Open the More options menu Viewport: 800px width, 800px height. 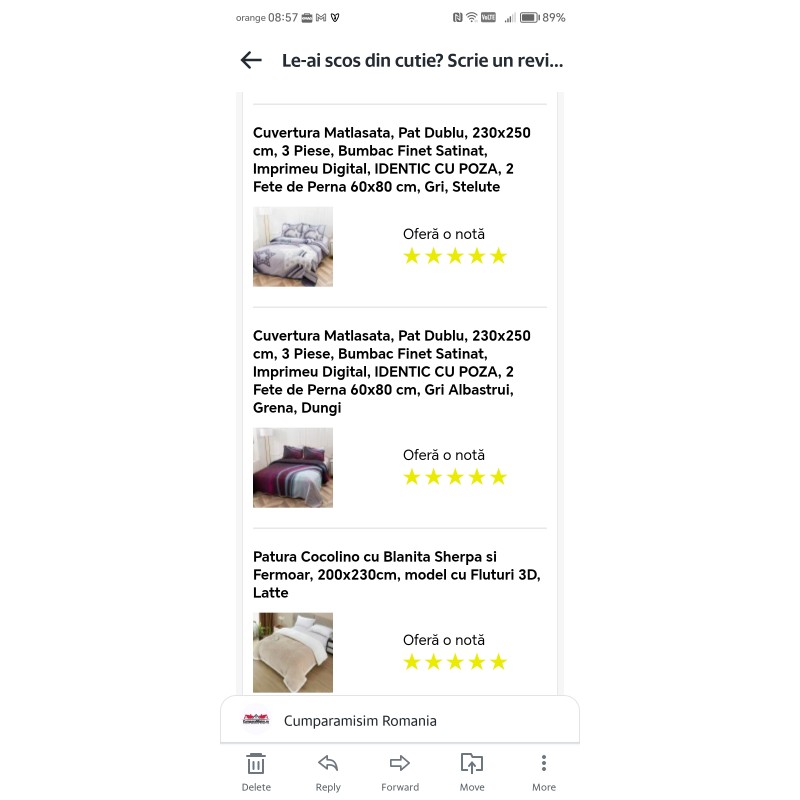pos(544,770)
